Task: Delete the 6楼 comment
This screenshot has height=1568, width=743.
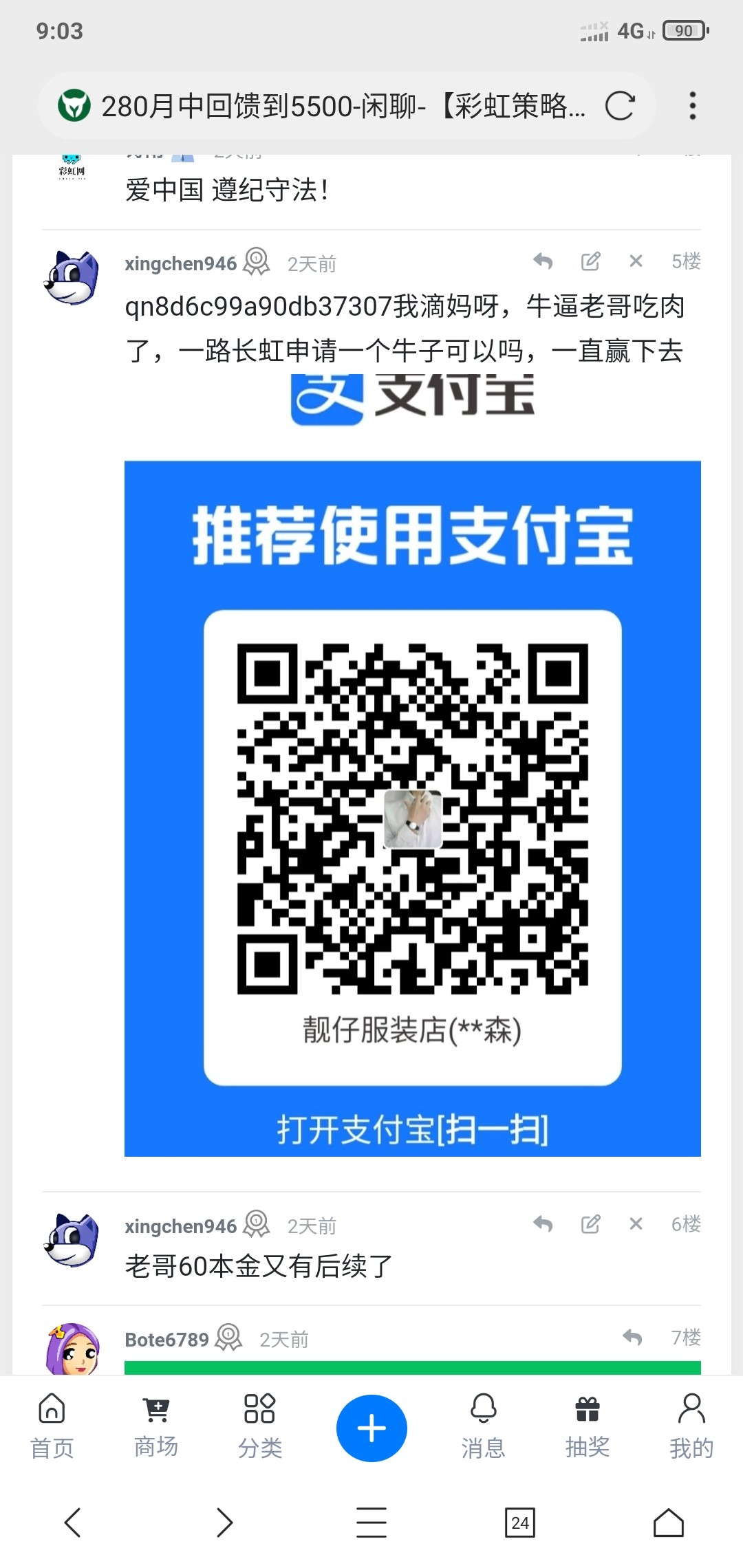Action: coord(636,1224)
